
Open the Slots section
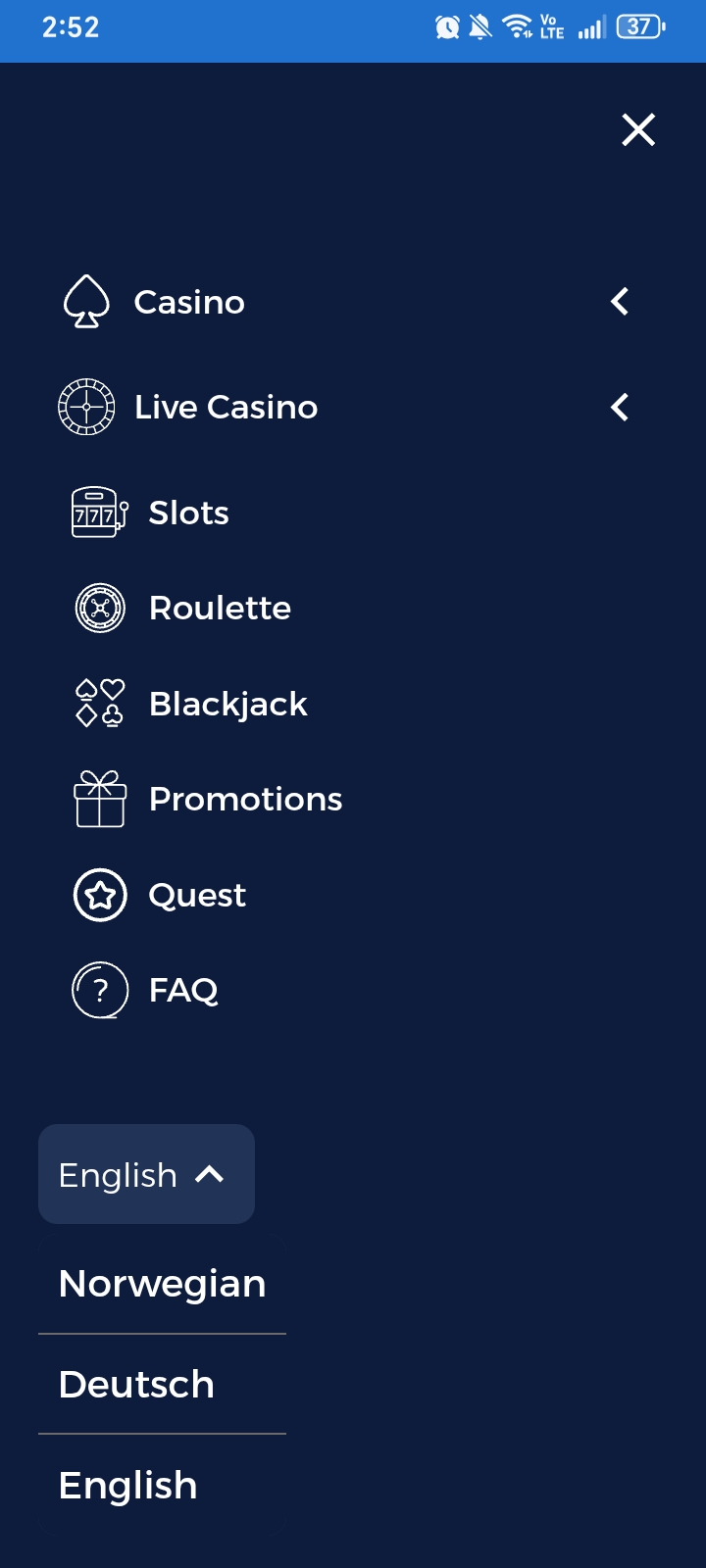(188, 513)
